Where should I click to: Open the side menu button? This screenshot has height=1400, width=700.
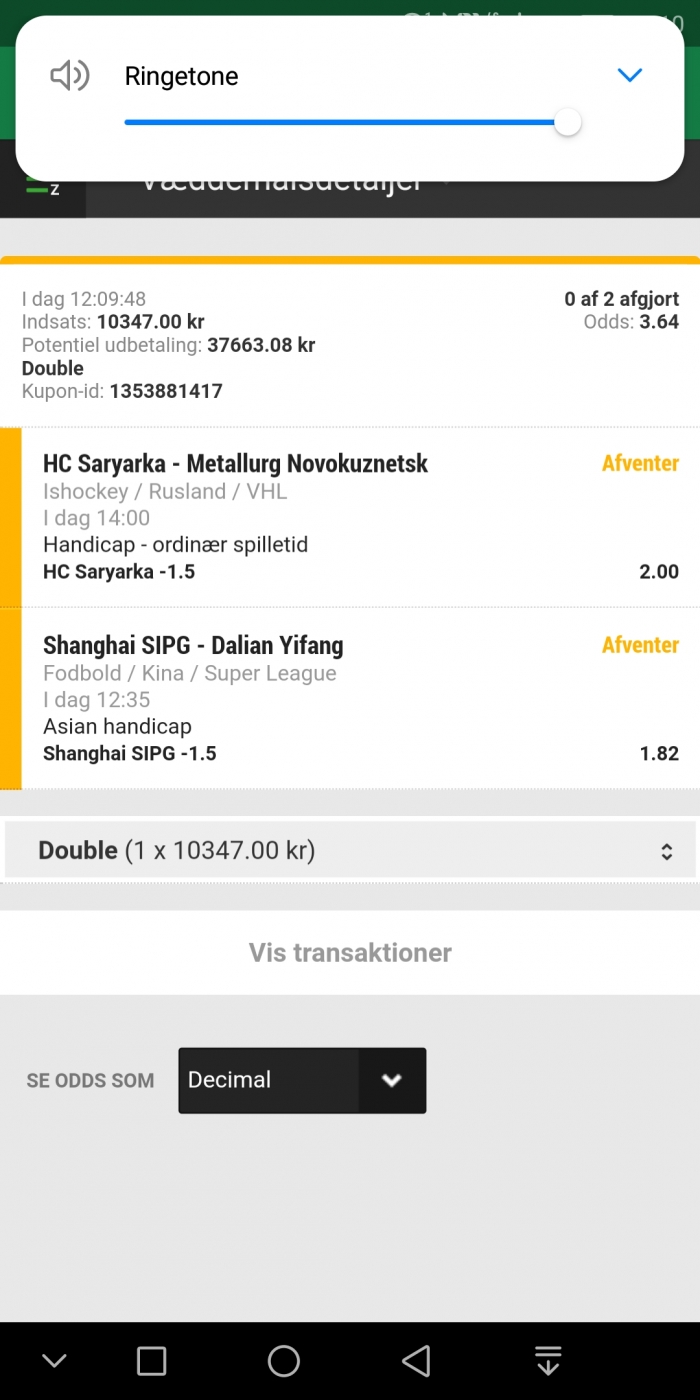click(x=42, y=186)
